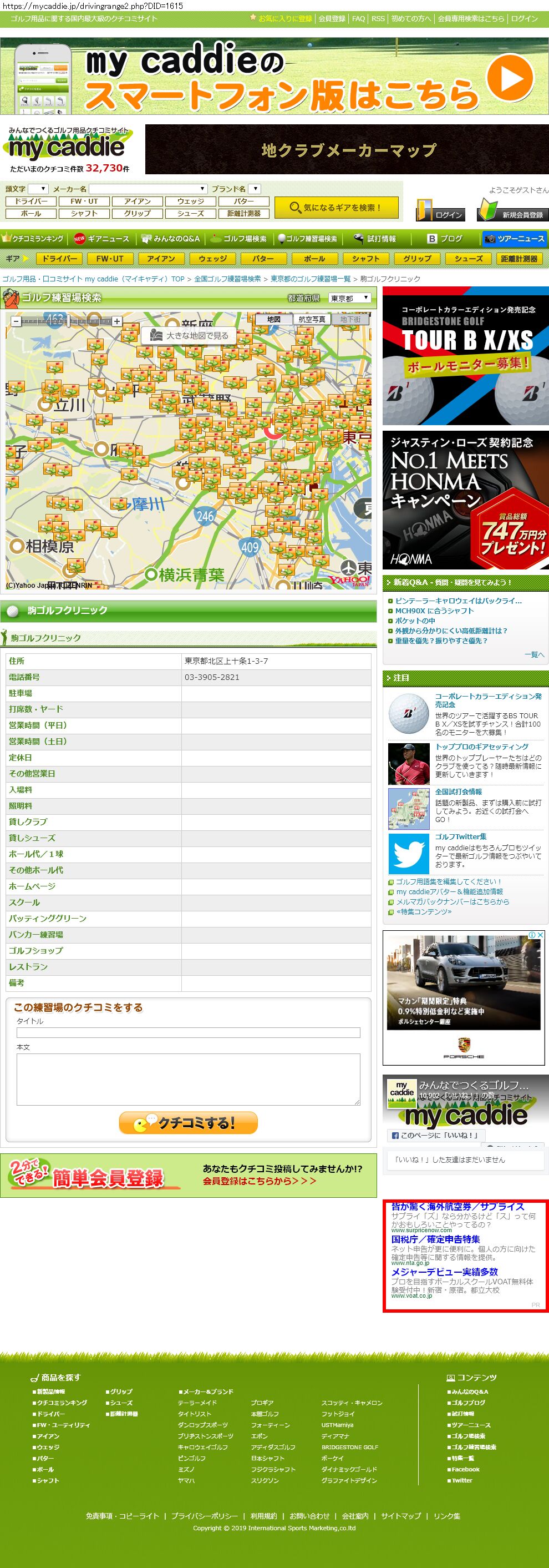The height and width of the screenshot is (1568, 549).
Task: Open 会員登録はこちらから link
Action: pyautogui.click(x=260, y=1181)
